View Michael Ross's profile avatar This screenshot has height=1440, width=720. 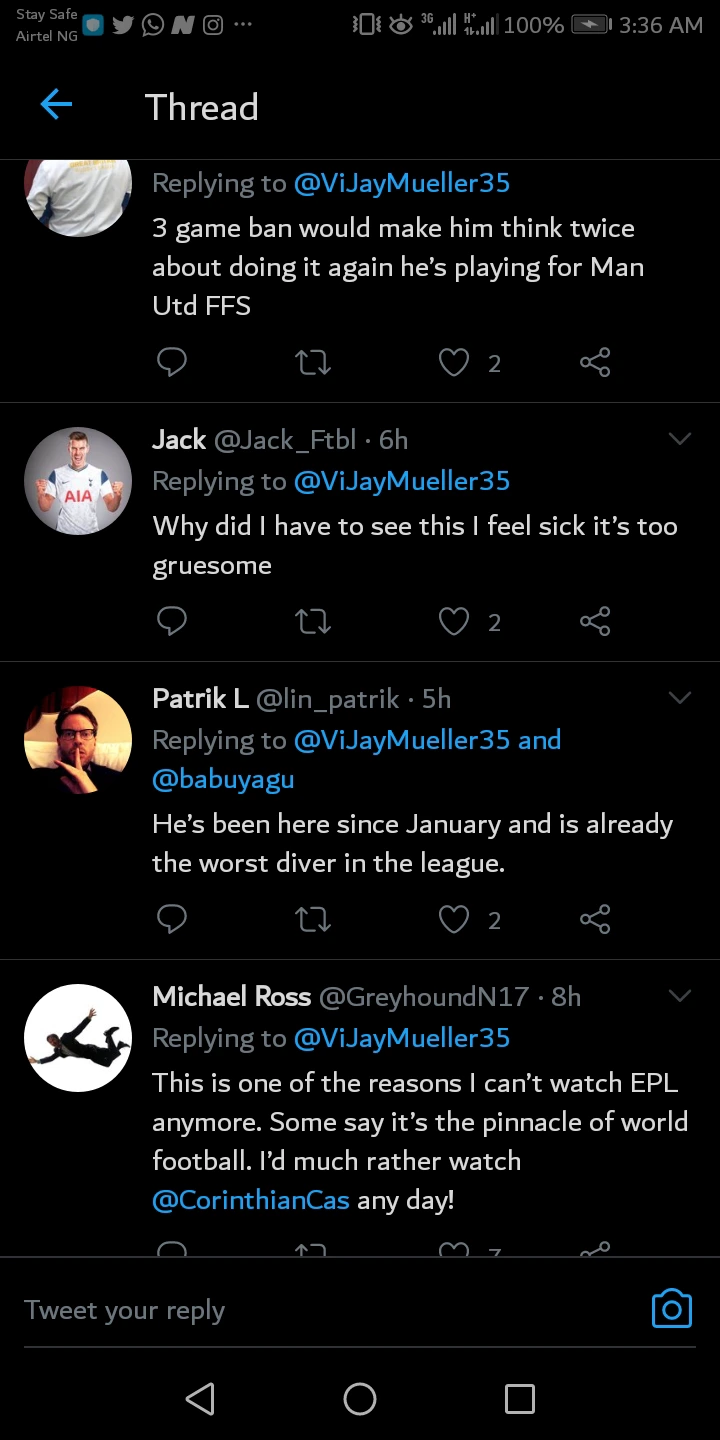[78, 1038]
